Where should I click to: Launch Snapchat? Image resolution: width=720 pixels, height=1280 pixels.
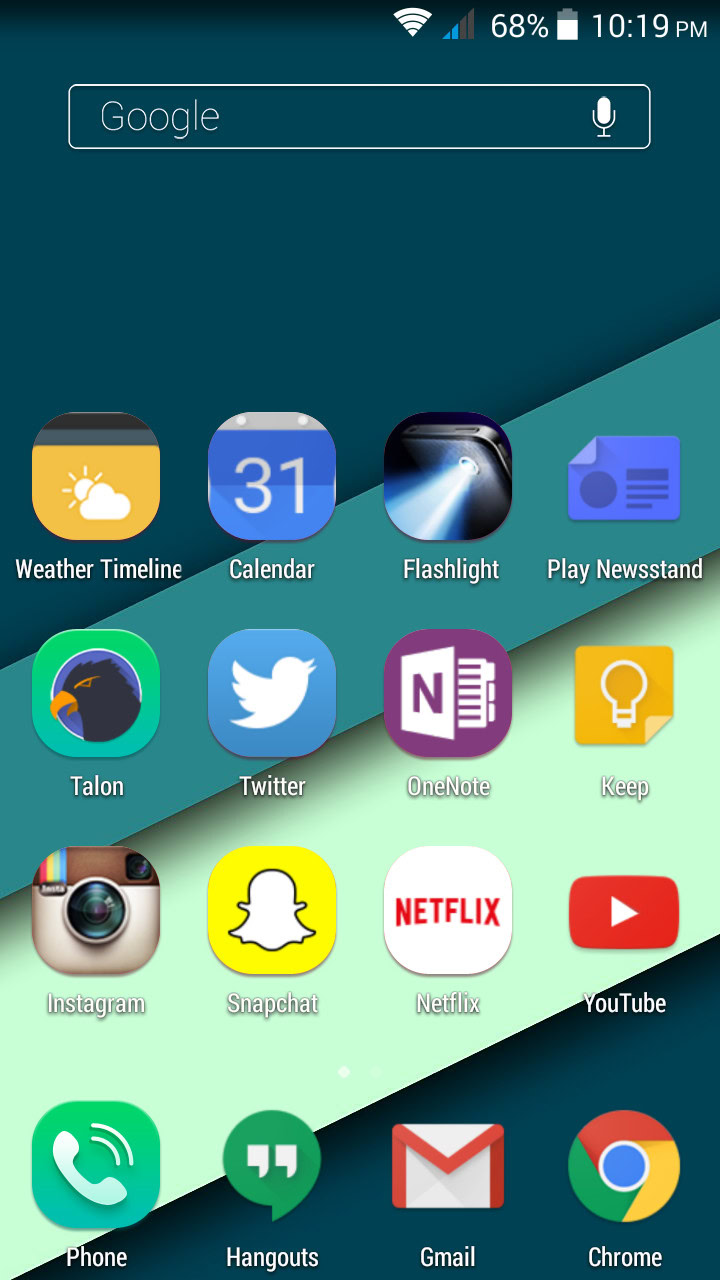(x=272, y=910)
